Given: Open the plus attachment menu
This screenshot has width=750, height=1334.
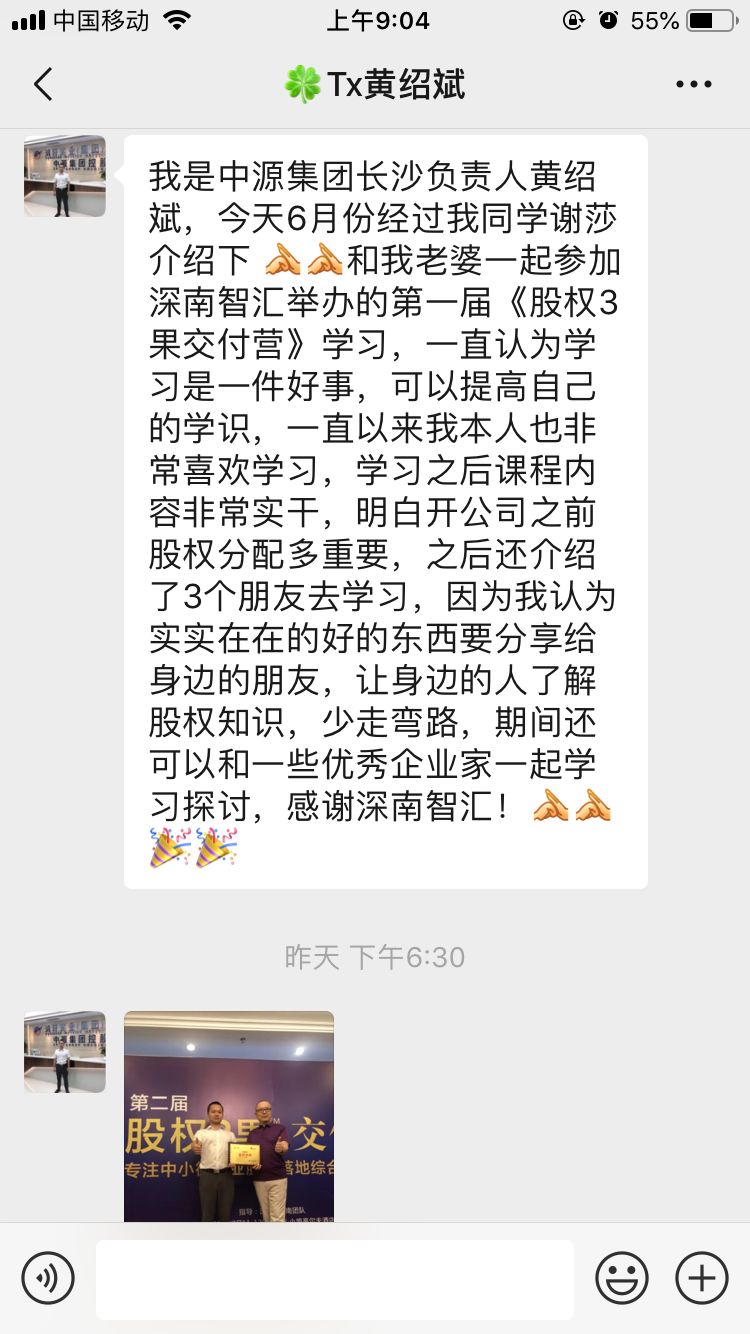Looking at the screenshot, I should 701,1278.
